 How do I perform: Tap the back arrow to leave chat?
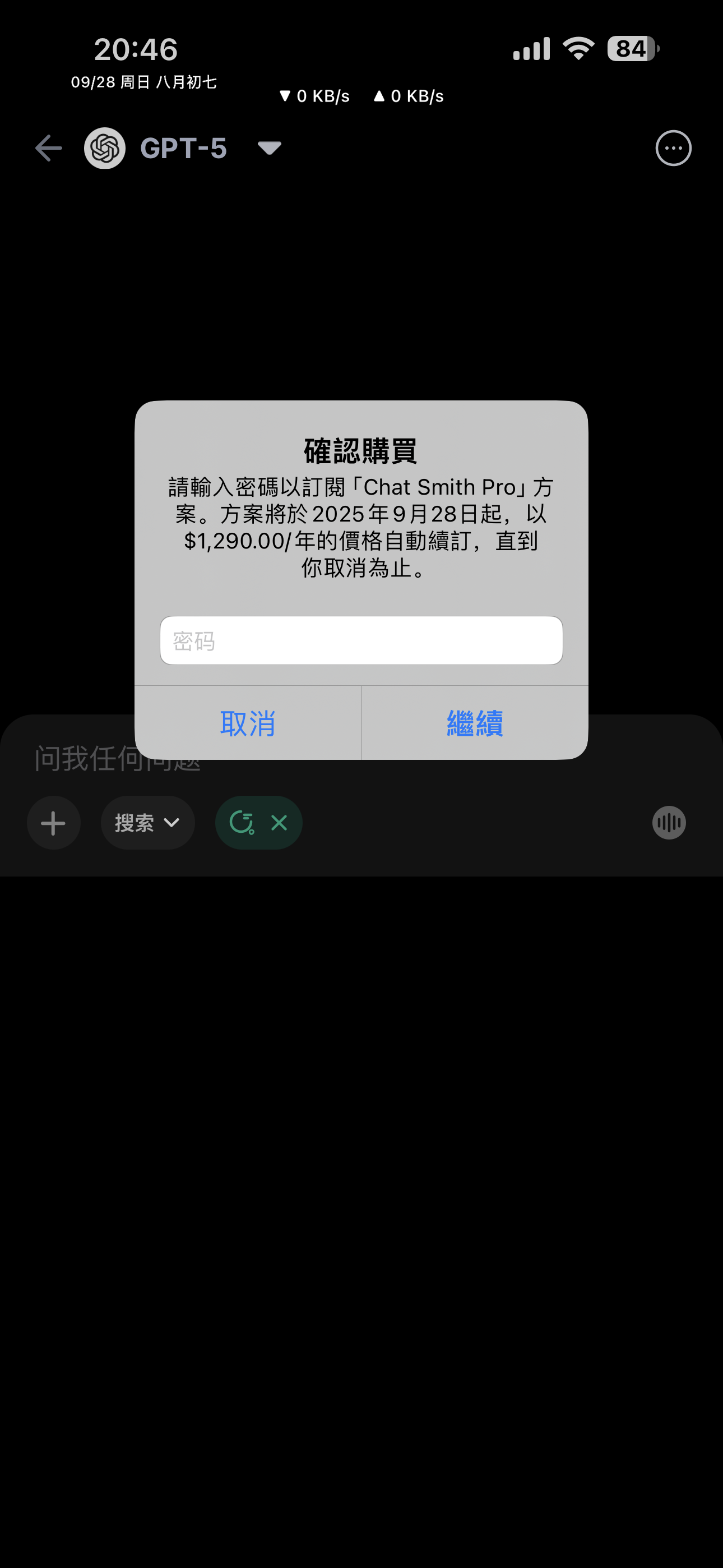[48, 148]
